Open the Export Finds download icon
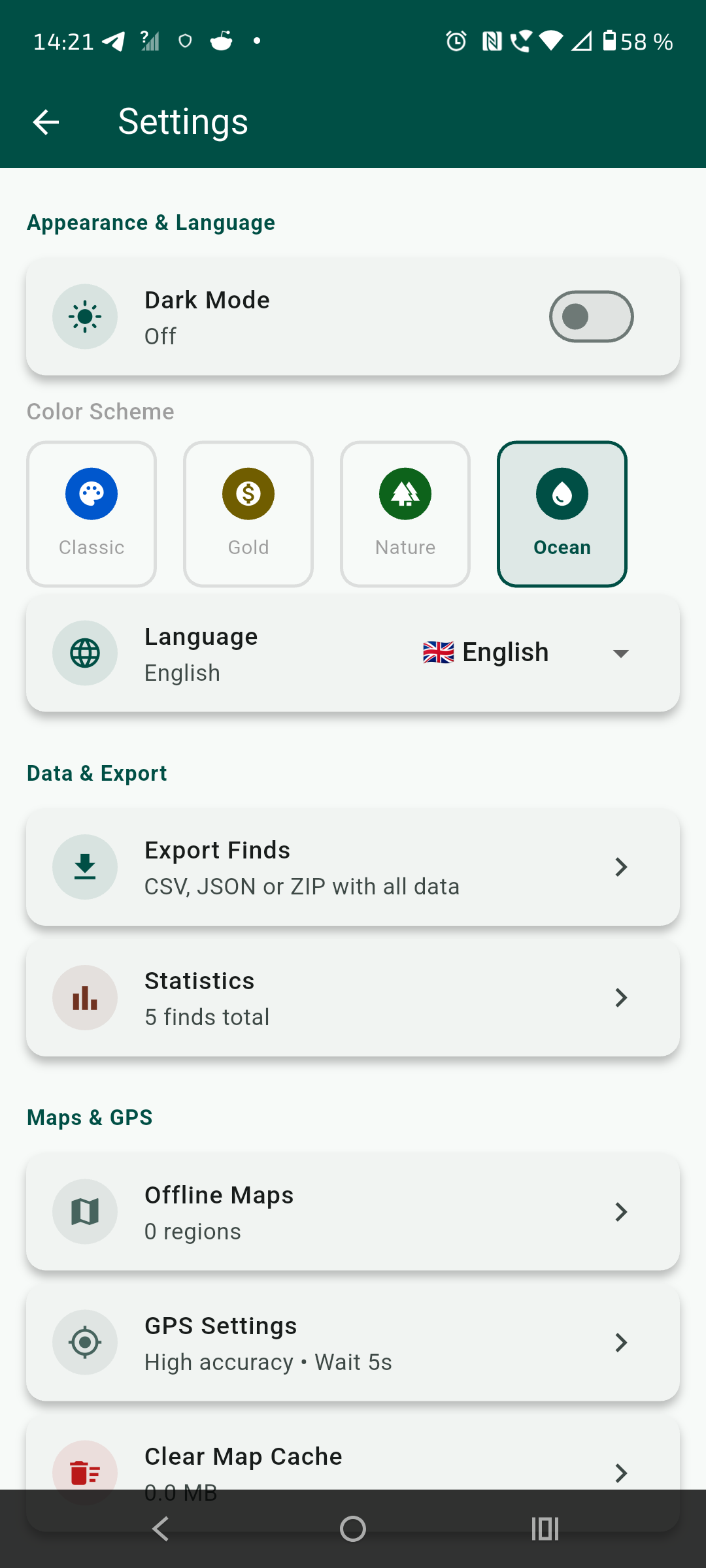 85,867
